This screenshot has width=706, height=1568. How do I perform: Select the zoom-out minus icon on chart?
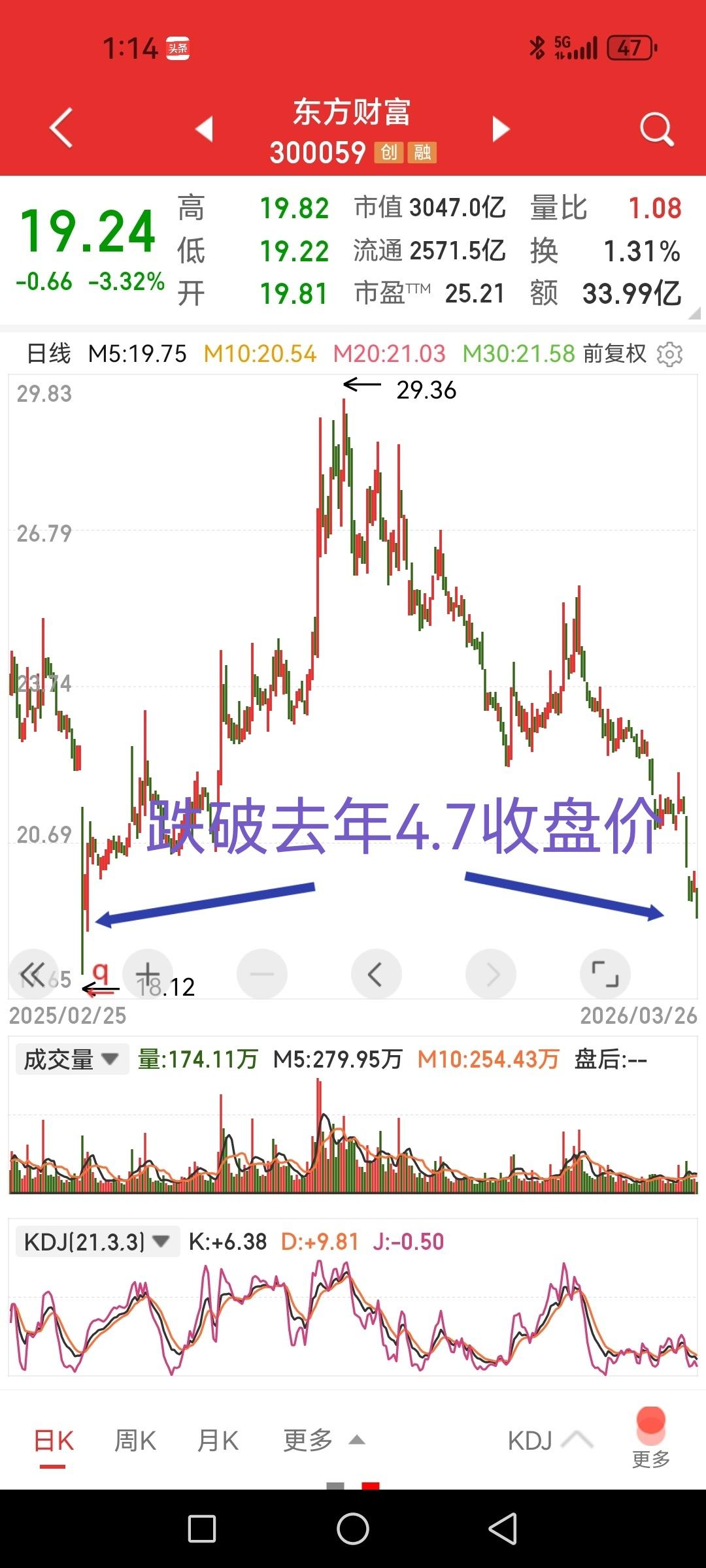tap(261, 973)
